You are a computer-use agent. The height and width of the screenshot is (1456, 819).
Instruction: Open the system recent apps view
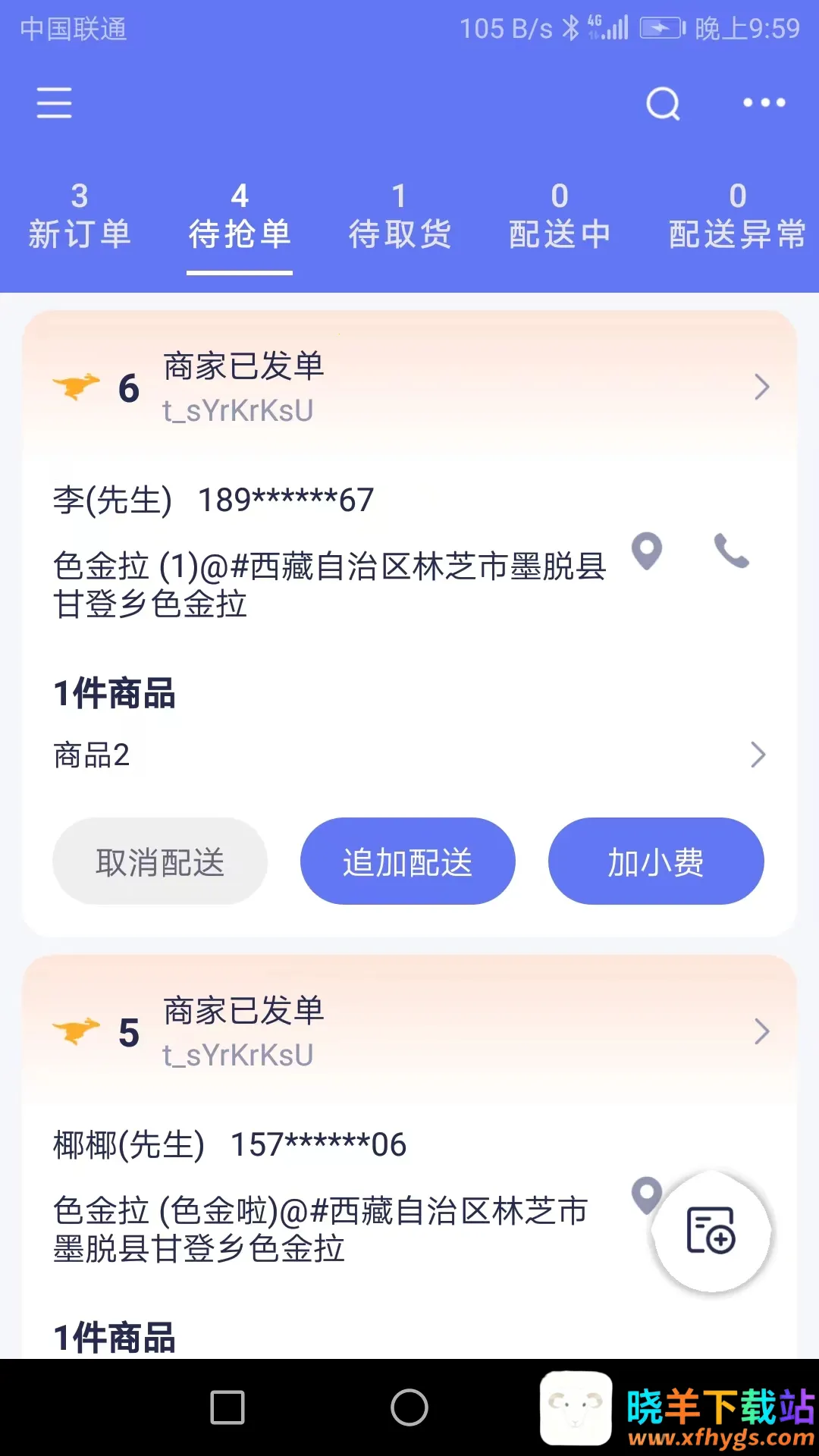(227, 1408)
